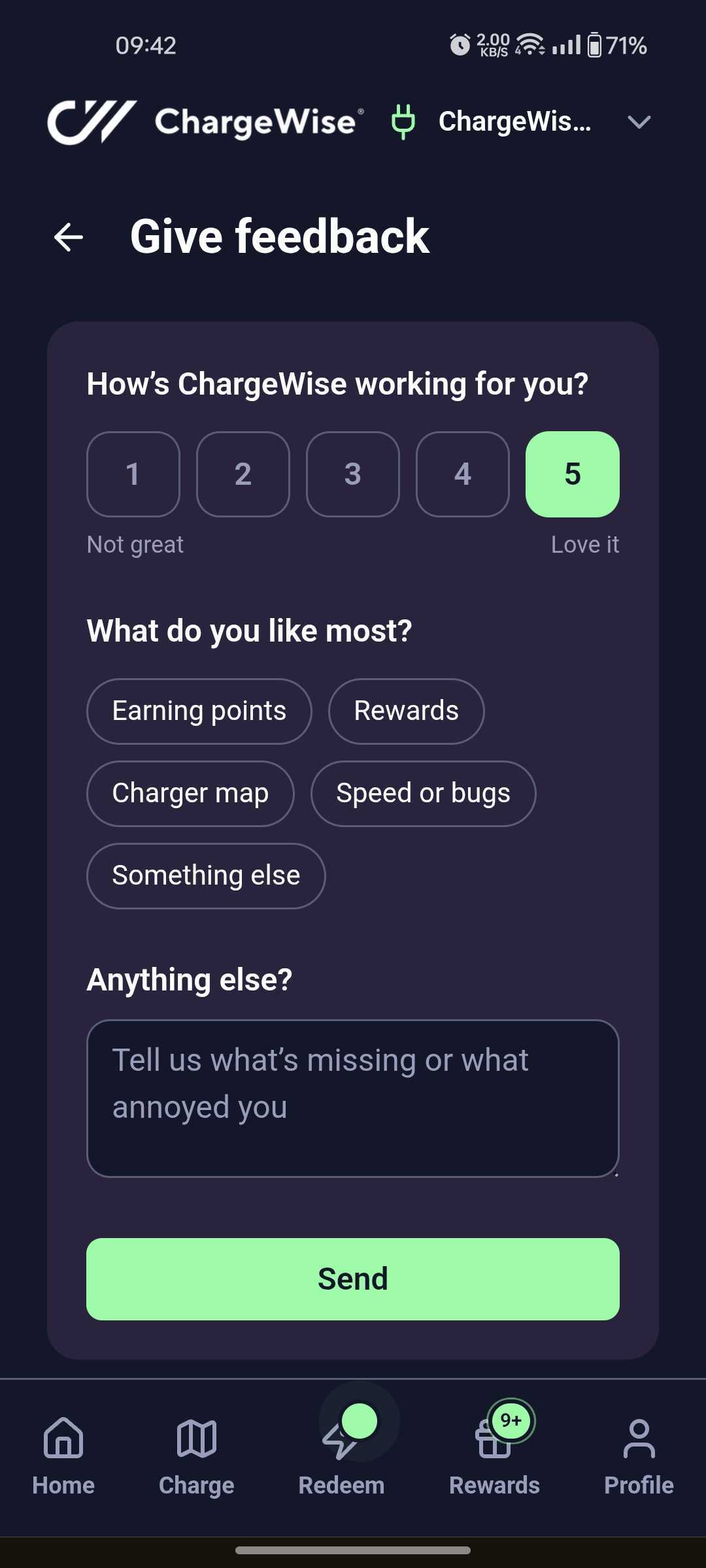The image size is (706, 1568).
Task: Focus the Anything else text box
Action: pos(353,1098)
